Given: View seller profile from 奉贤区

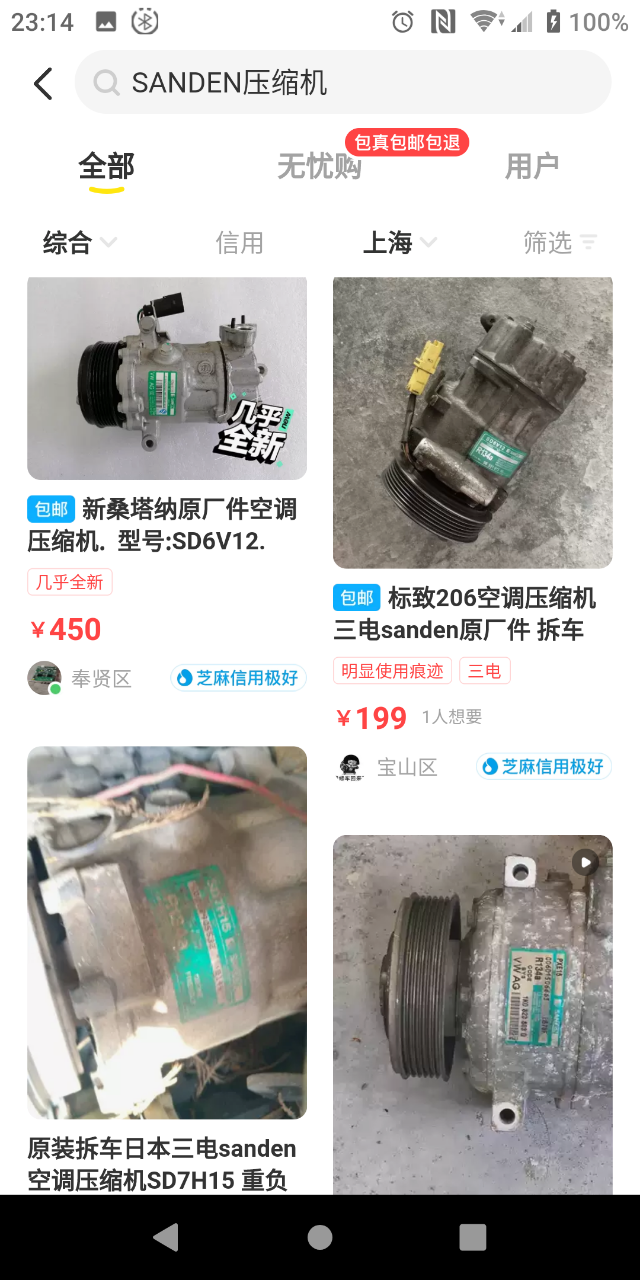Looking at the screenshot, I should pyautogui.click(x=44, y=678).
